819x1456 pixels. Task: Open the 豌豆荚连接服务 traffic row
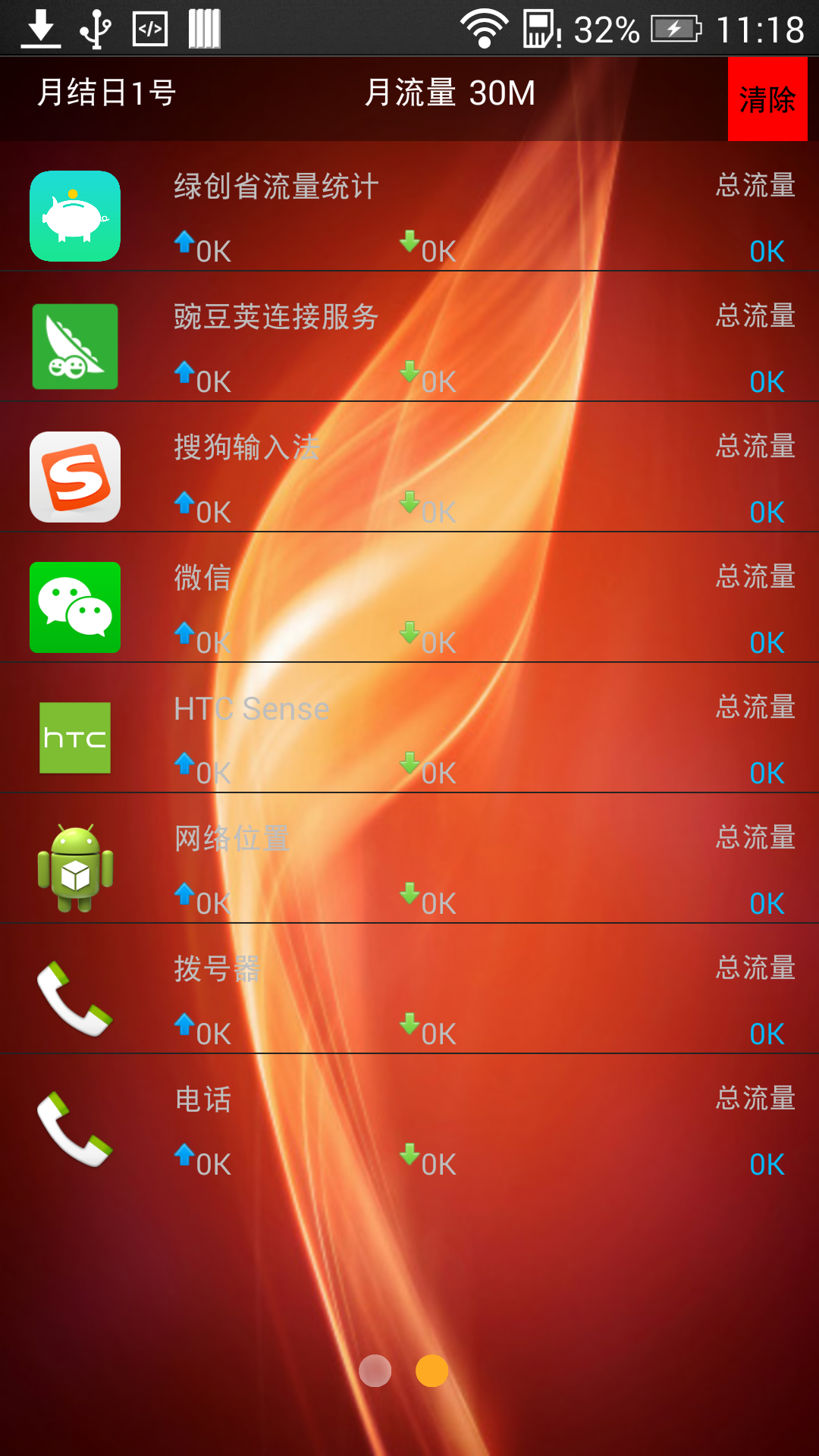click(409, 347)
